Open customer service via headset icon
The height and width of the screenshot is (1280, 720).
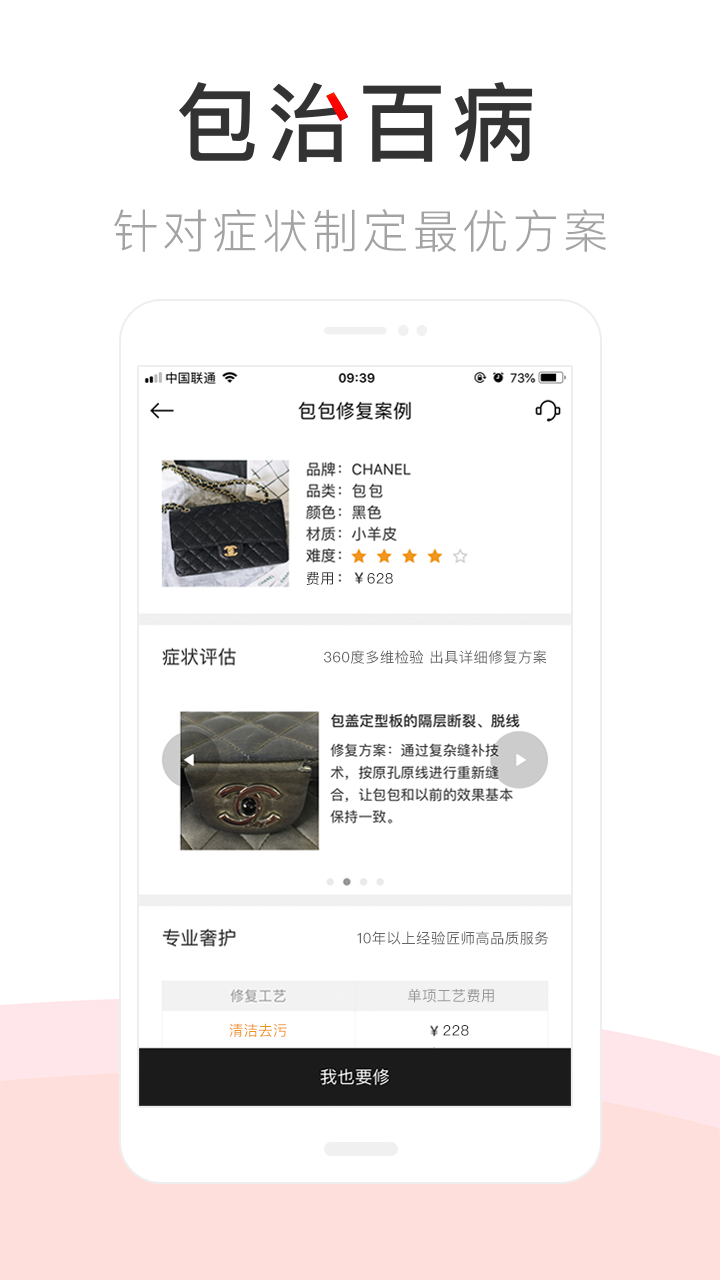pyautogui.click(x=546, y=410)
